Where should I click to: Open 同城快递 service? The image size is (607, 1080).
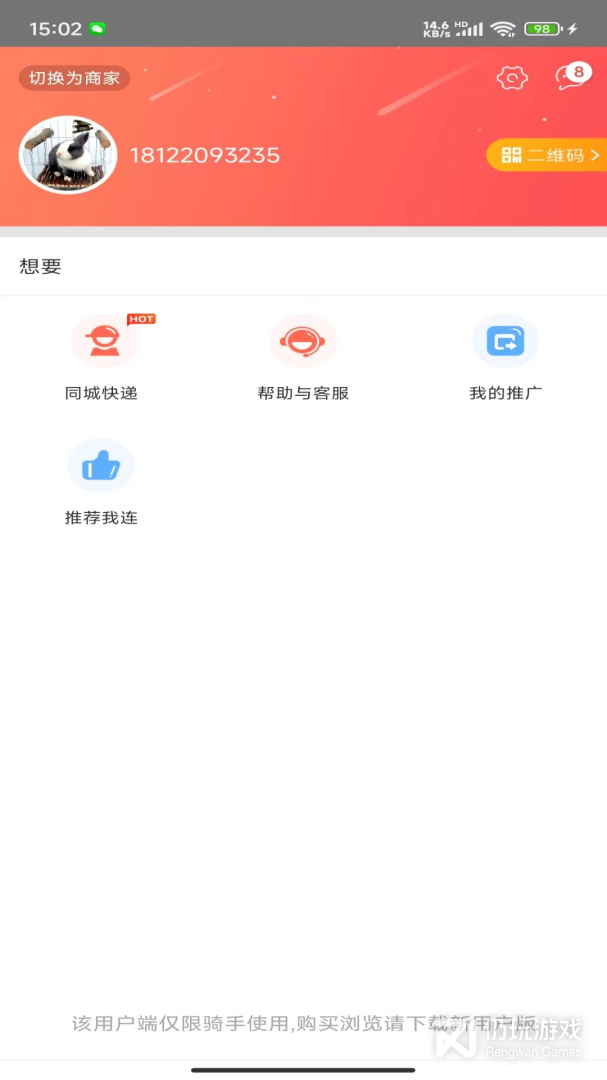(102, 358)
